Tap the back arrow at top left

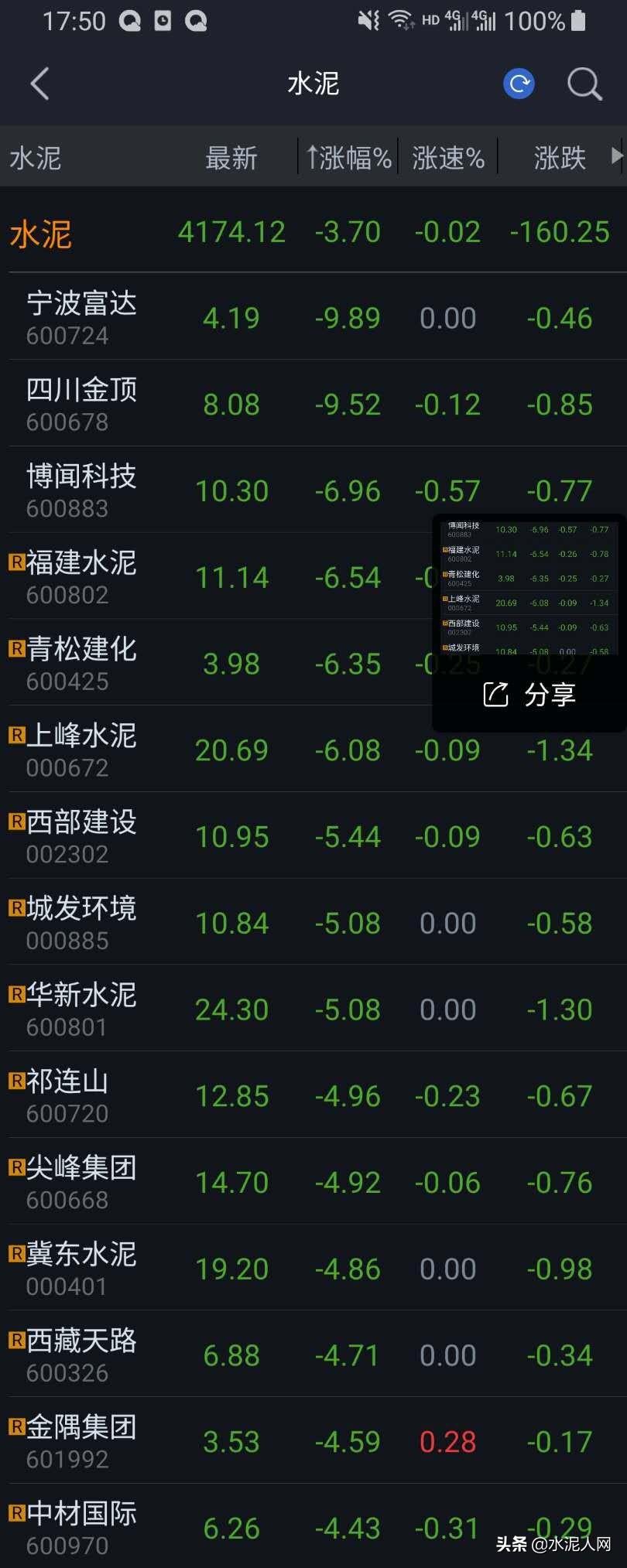coord(39,84)
